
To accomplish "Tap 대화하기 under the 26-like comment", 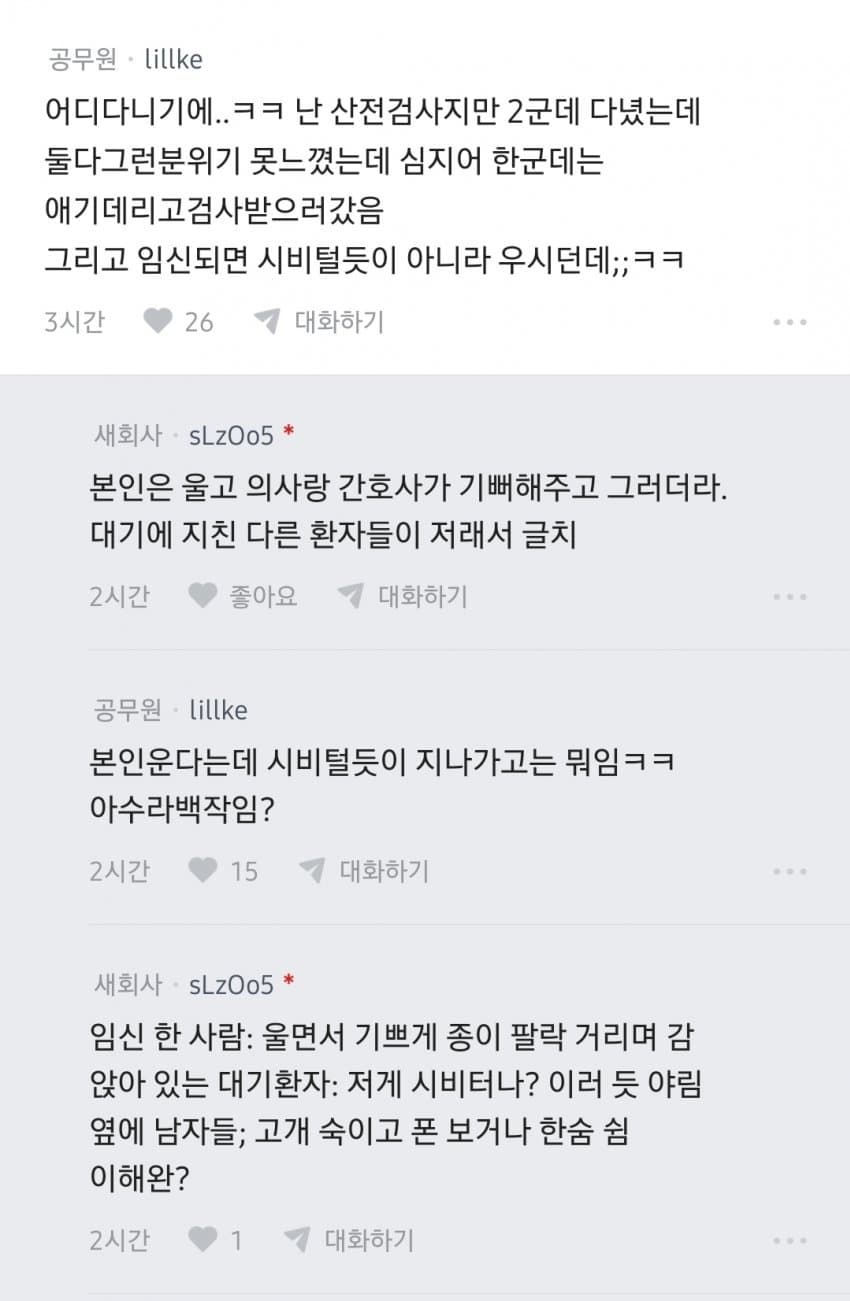I will point(319,321).
